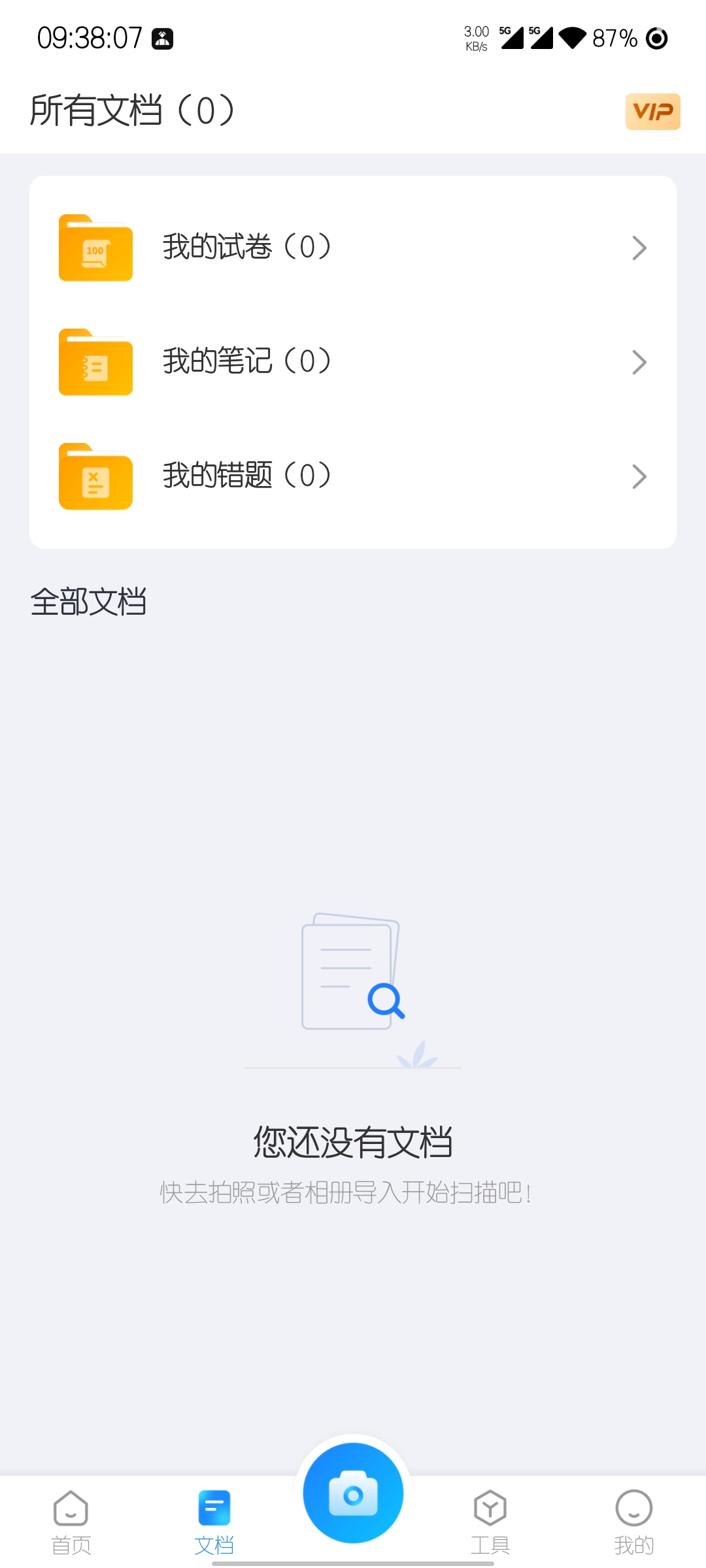Open the VIP badge
The width and height of the screenshot is (706, 1568).
click(652, 112)
